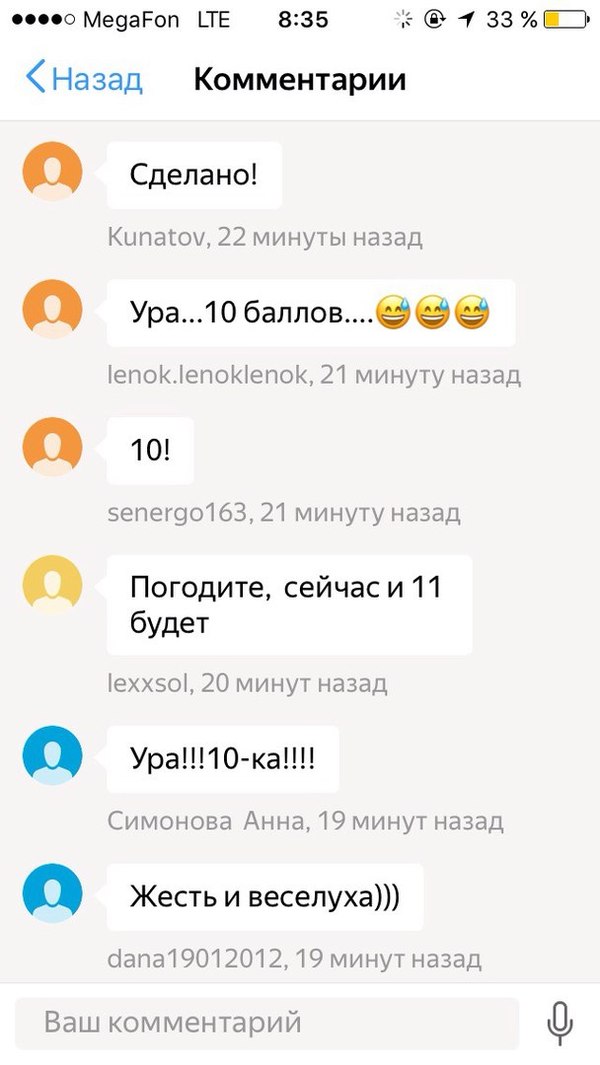600x1065 pixels.
Task: Open Kunatov's profile avatar
Action: coord(52,171)
